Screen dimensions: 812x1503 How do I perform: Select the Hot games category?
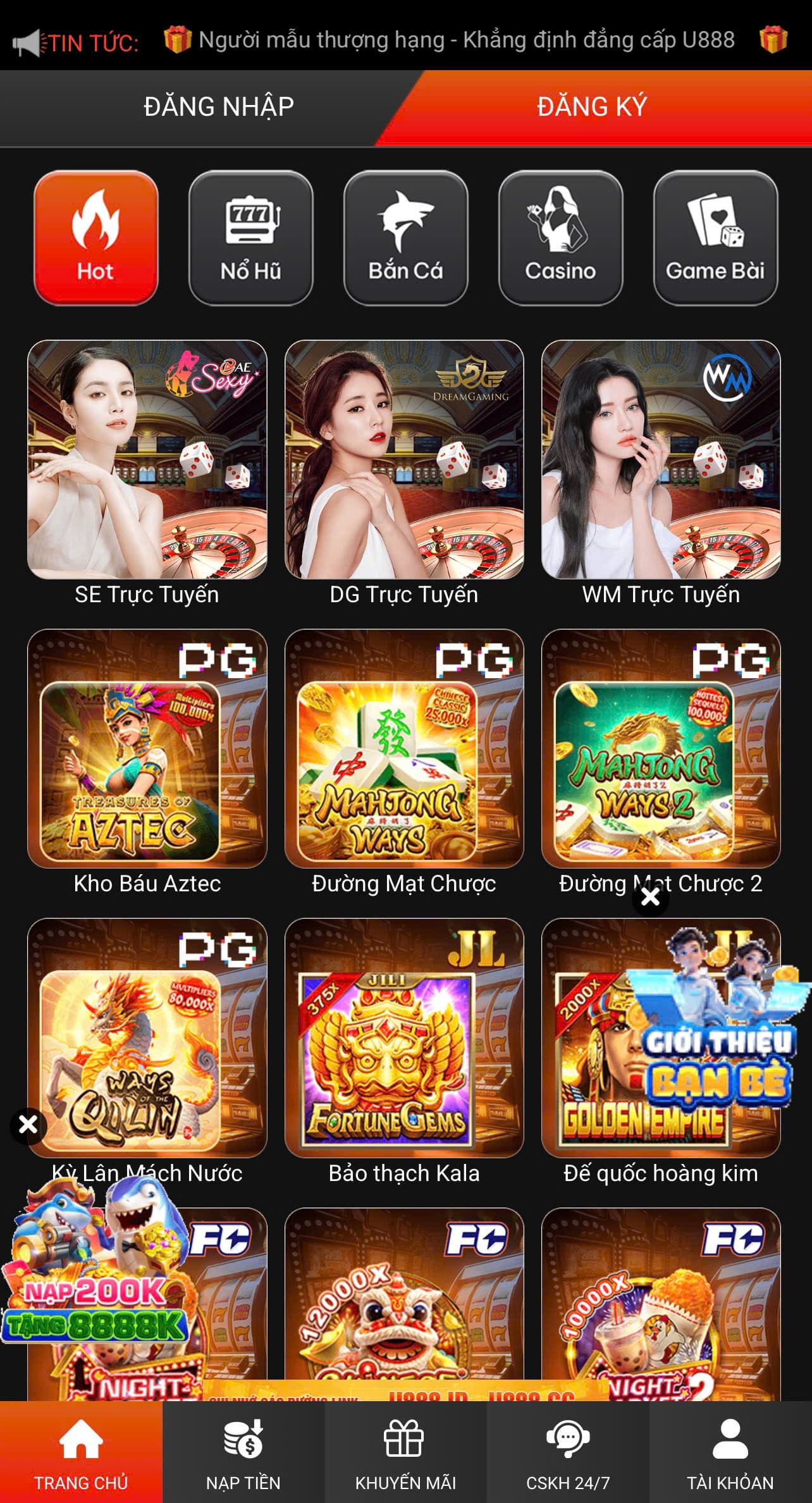[x=95, y=237]
